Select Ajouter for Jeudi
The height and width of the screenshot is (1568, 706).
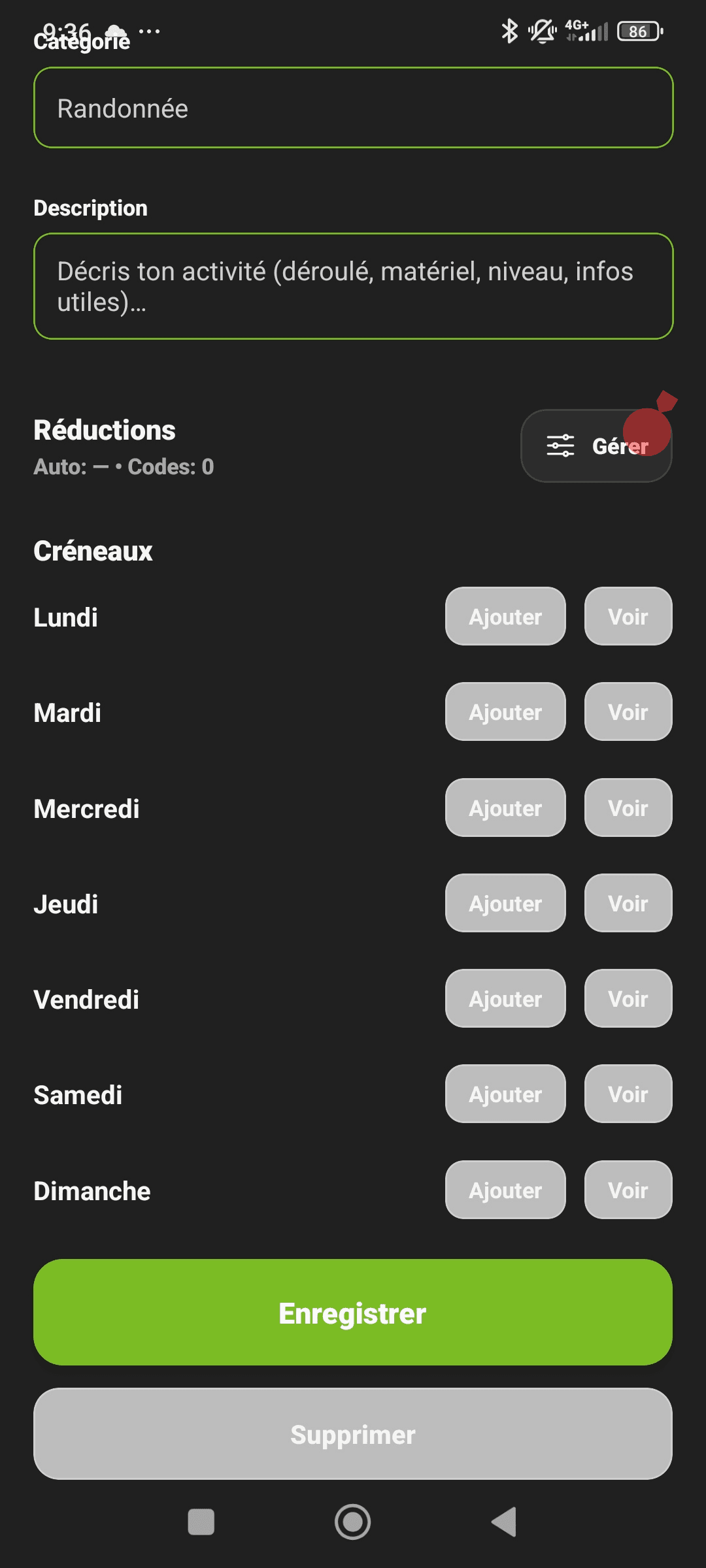pos(505,904)
